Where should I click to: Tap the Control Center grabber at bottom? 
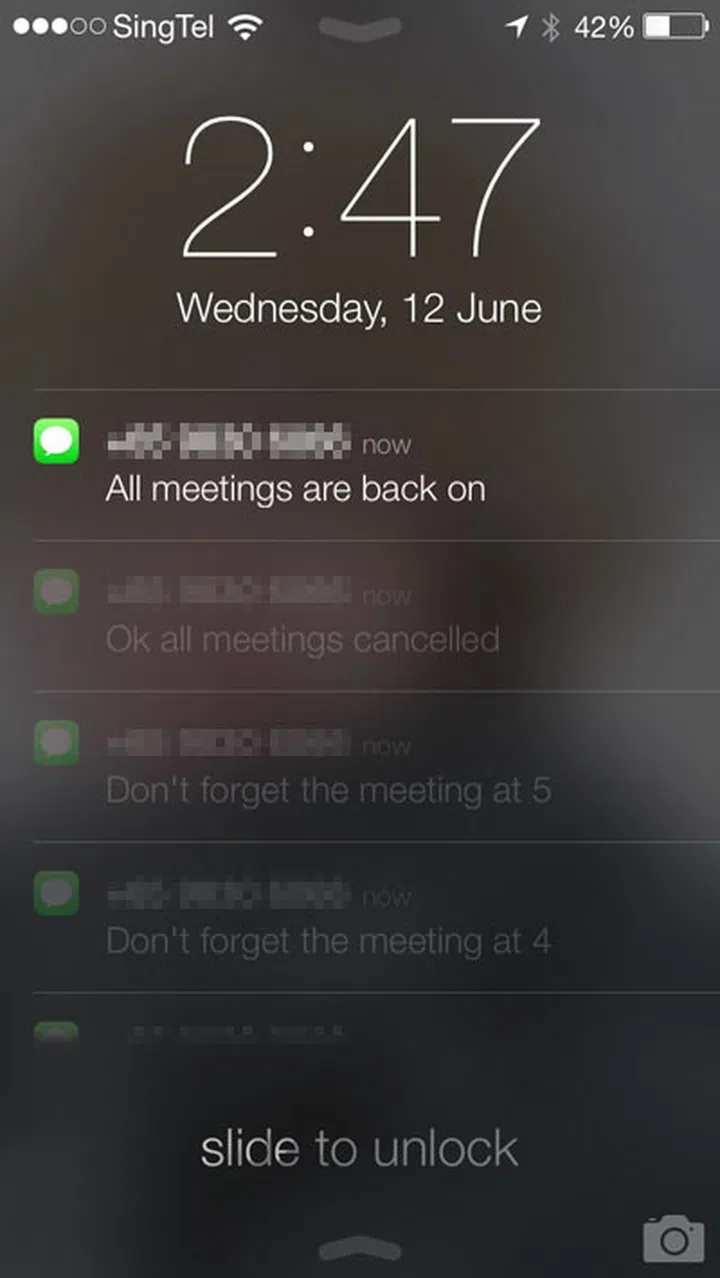359,1249
